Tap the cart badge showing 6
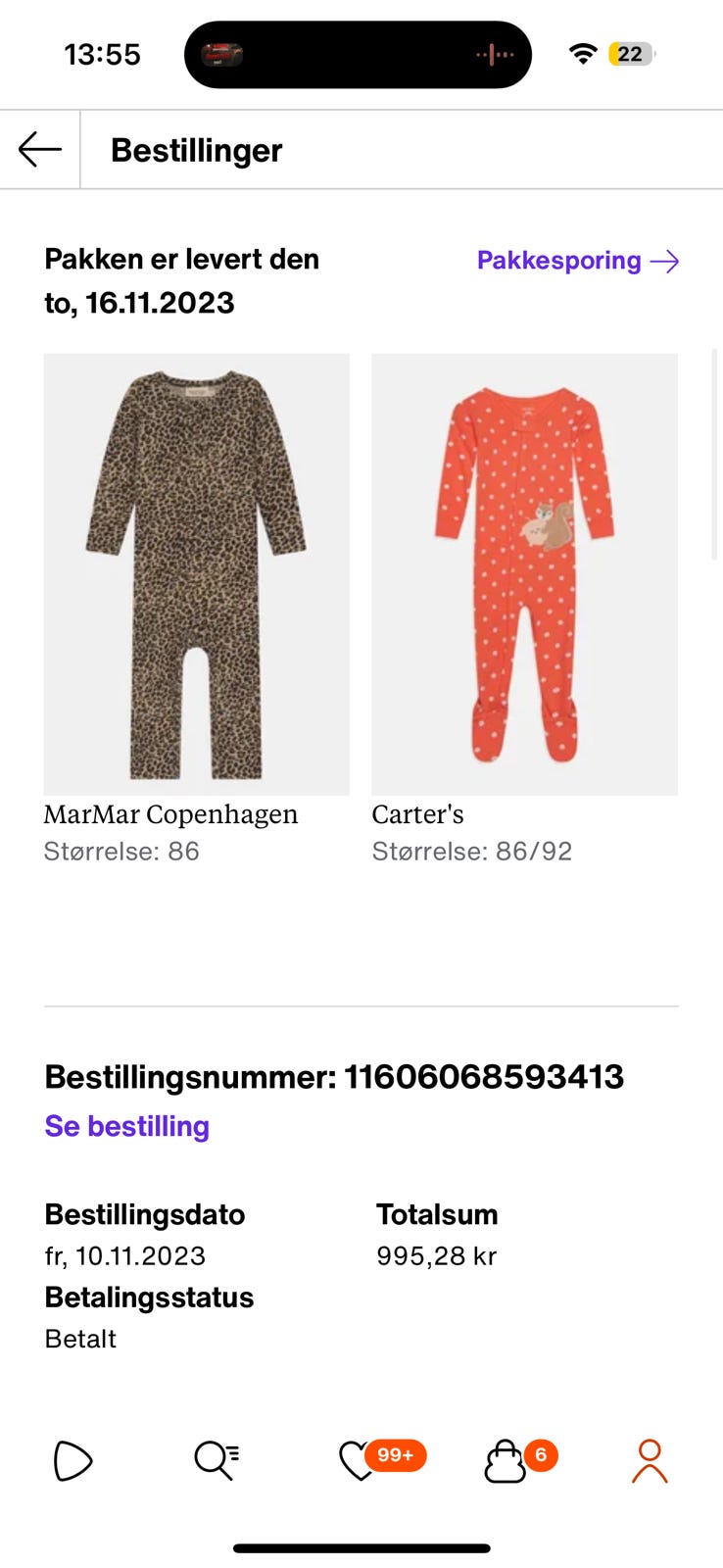Viewport: 723px width, 1568px height. pyautogui.click(x=540, y=1453)
